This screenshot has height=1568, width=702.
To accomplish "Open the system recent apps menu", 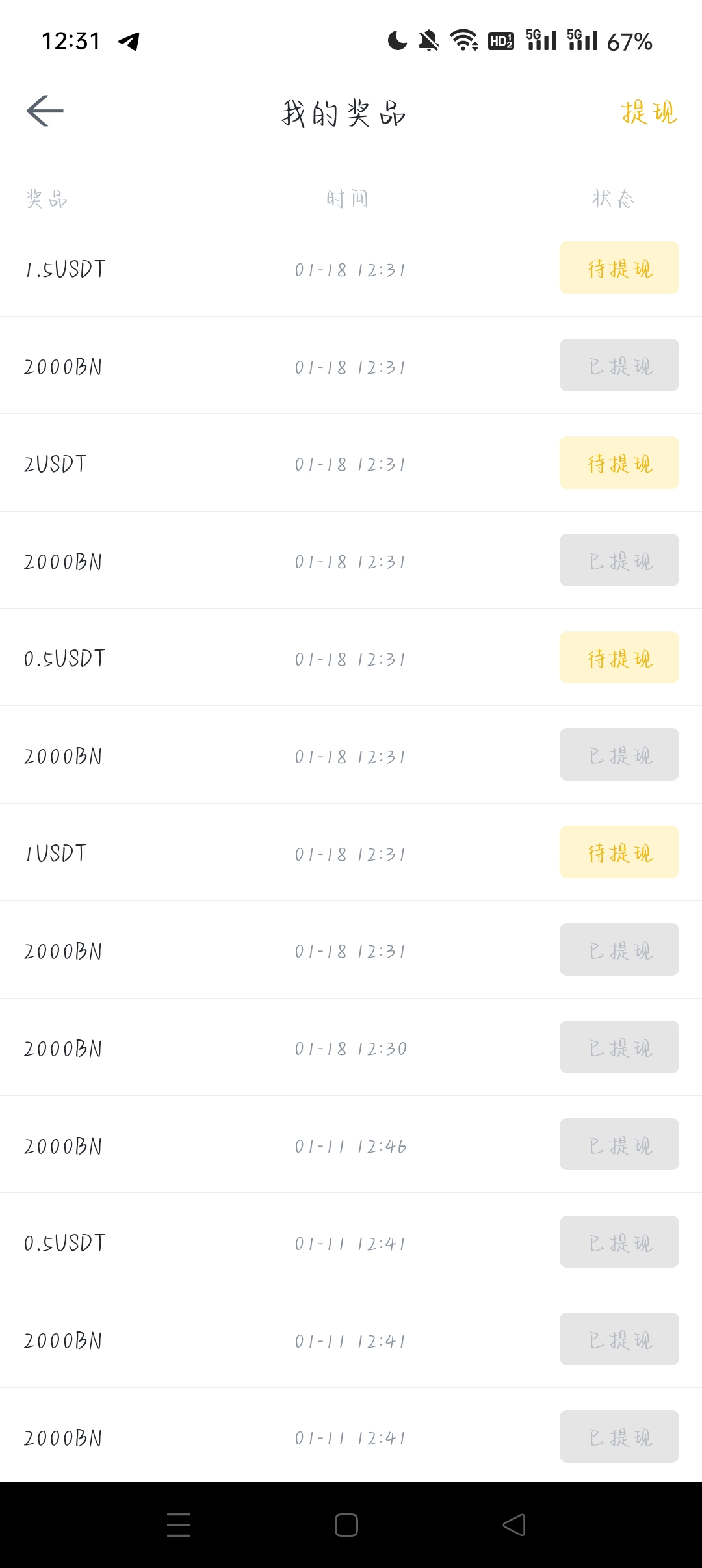I will [x=179, y=1525].
